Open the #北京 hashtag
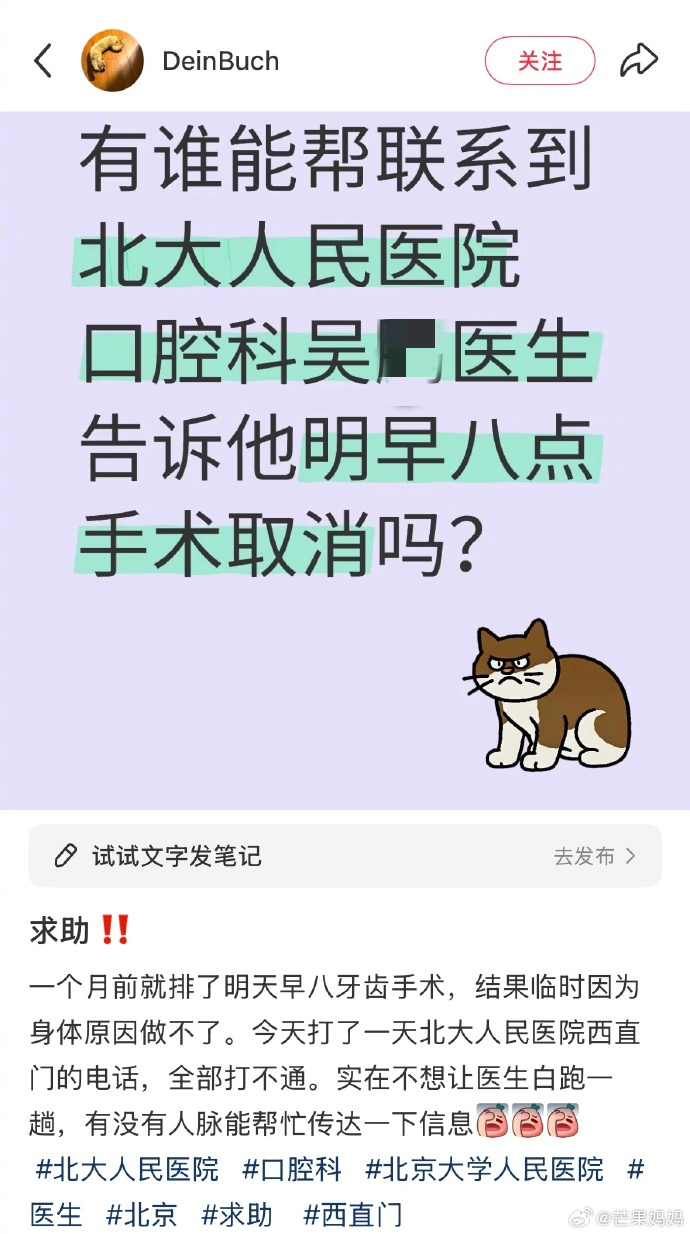This screenshot has height=1234, width=690. 142,1215
